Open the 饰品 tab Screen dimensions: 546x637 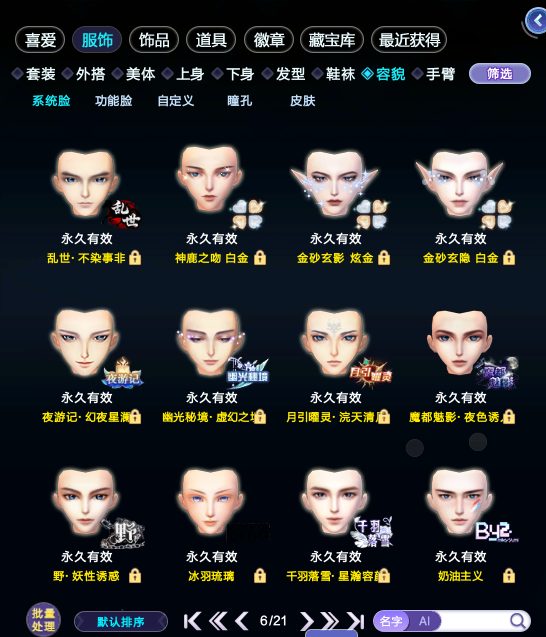[x=154, y=40]
